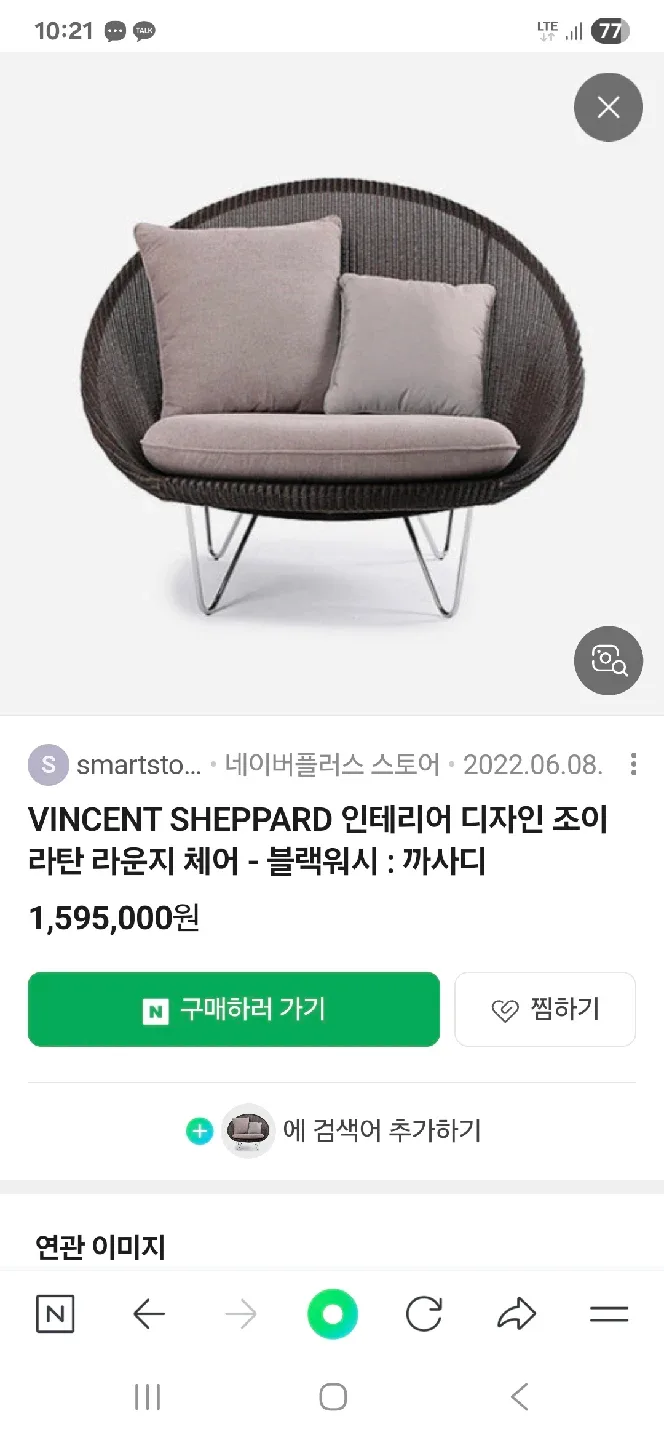Open the Naver home N button
Screen dimensions: 664x1440
55,1314
